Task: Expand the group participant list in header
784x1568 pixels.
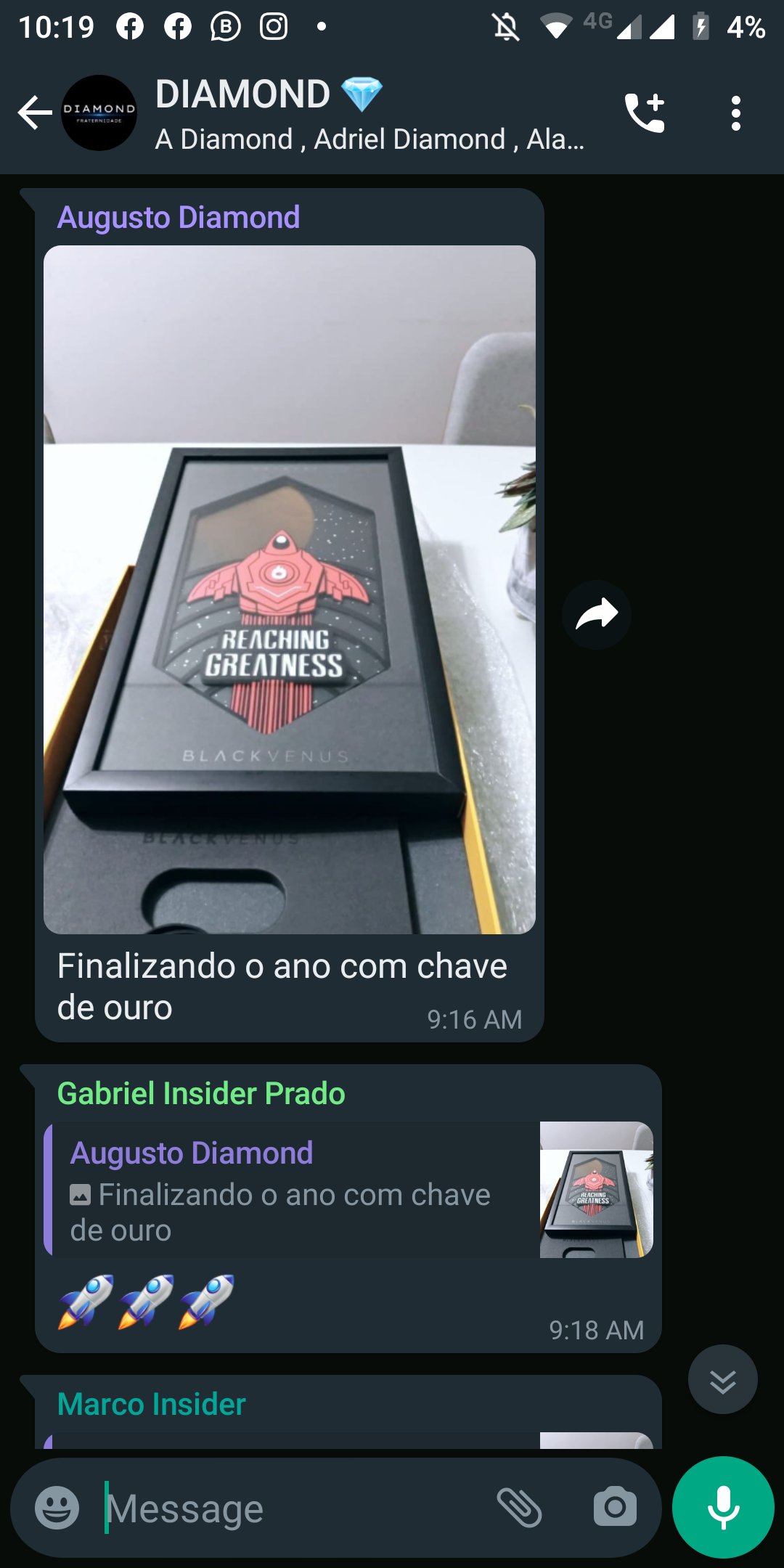Action: coord(369,139)
